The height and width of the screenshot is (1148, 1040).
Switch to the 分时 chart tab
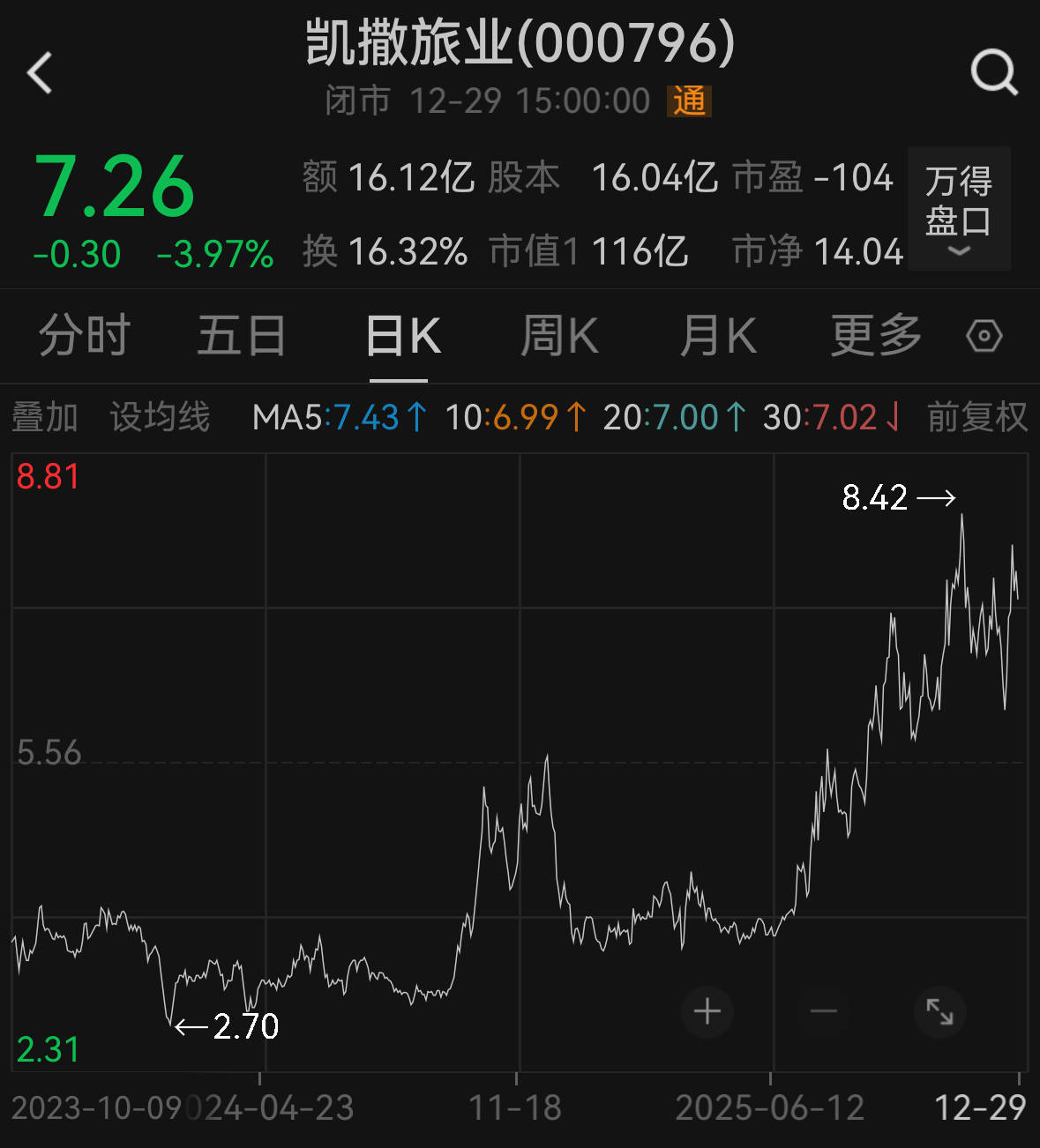click(85, 336)
